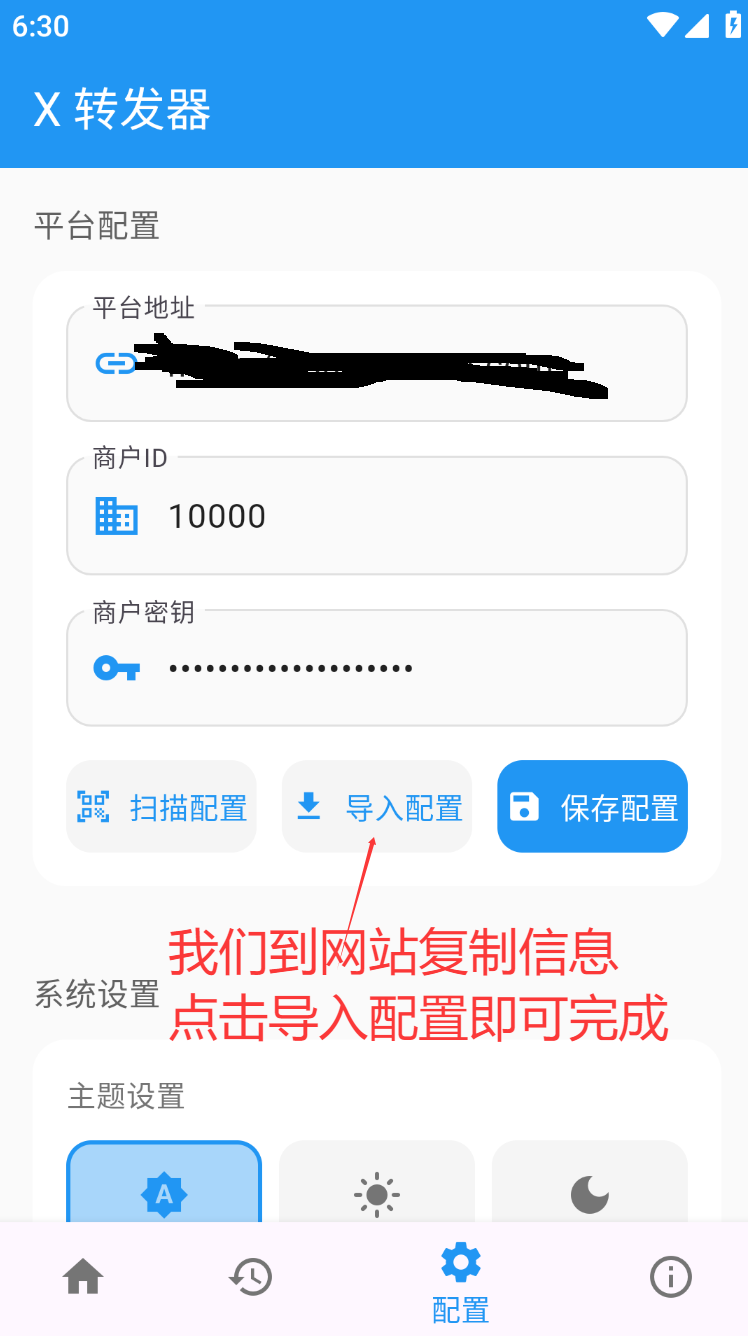Open the info icon in bottom bar
The image size is (748, 1336).
(x=670, y=1277)
